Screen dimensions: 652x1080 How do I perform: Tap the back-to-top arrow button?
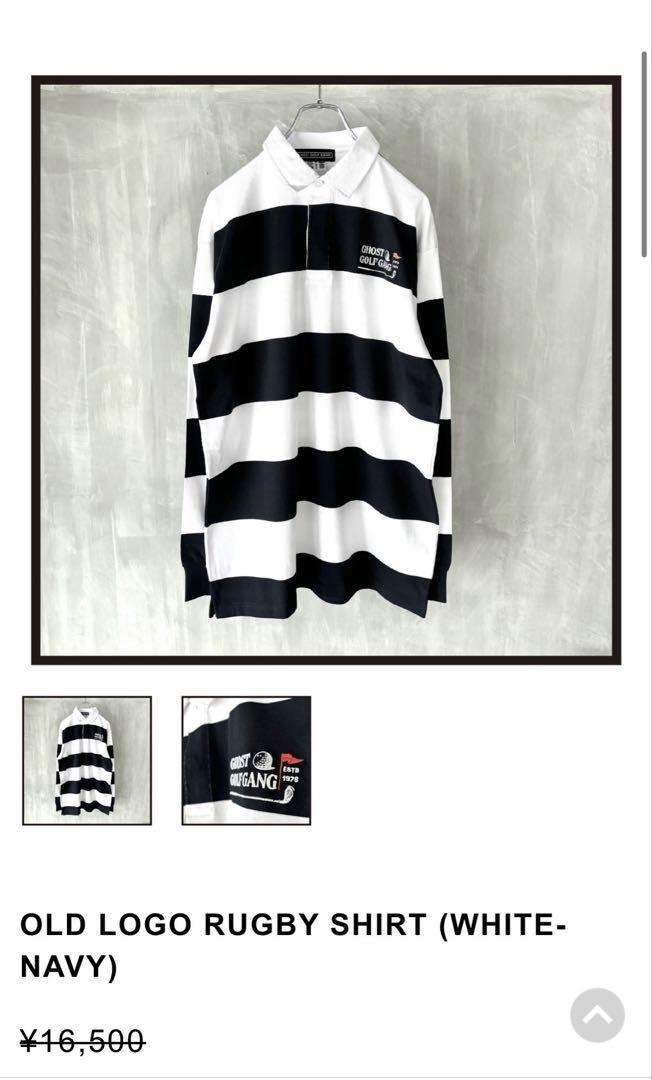(597, 1015)
